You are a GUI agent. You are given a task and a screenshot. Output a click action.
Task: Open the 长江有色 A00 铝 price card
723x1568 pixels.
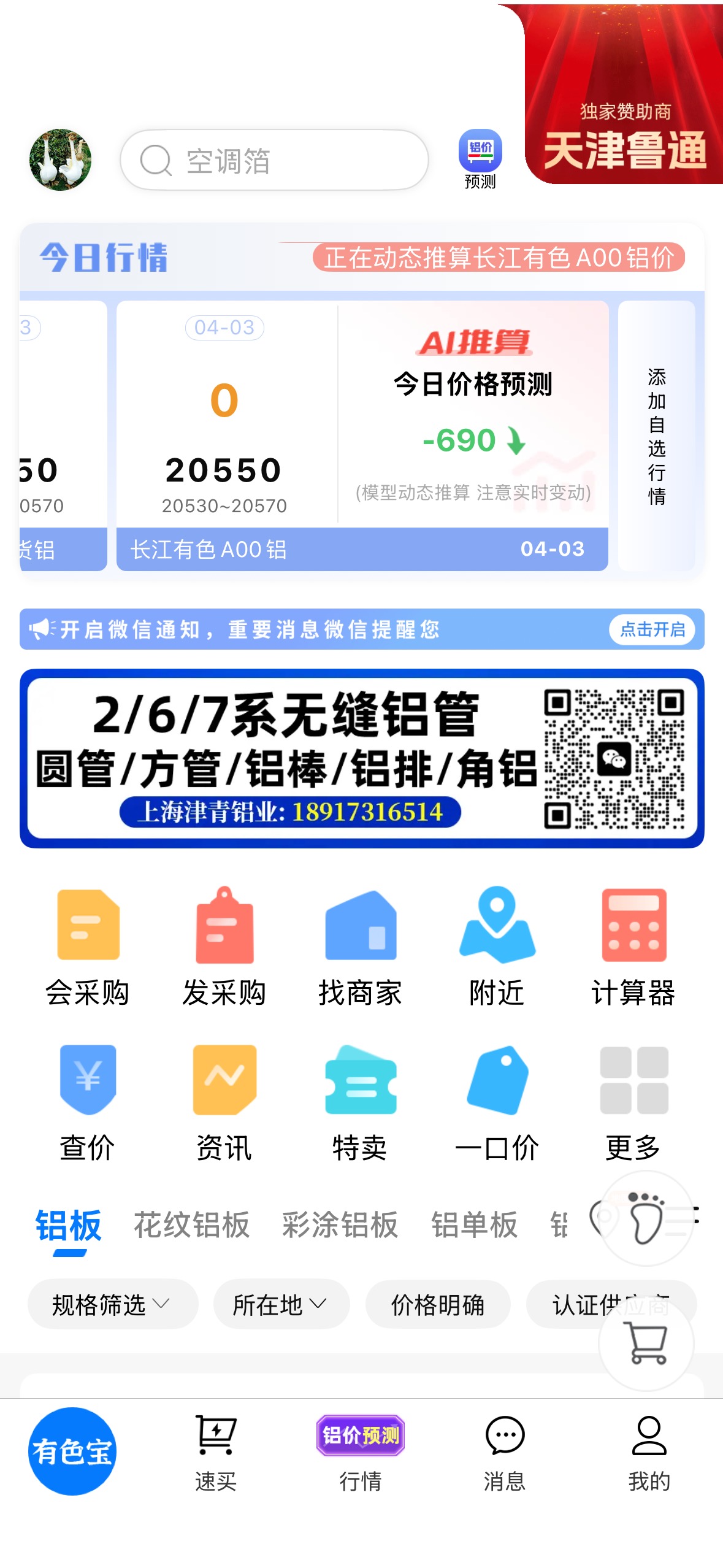pos(362,436)
